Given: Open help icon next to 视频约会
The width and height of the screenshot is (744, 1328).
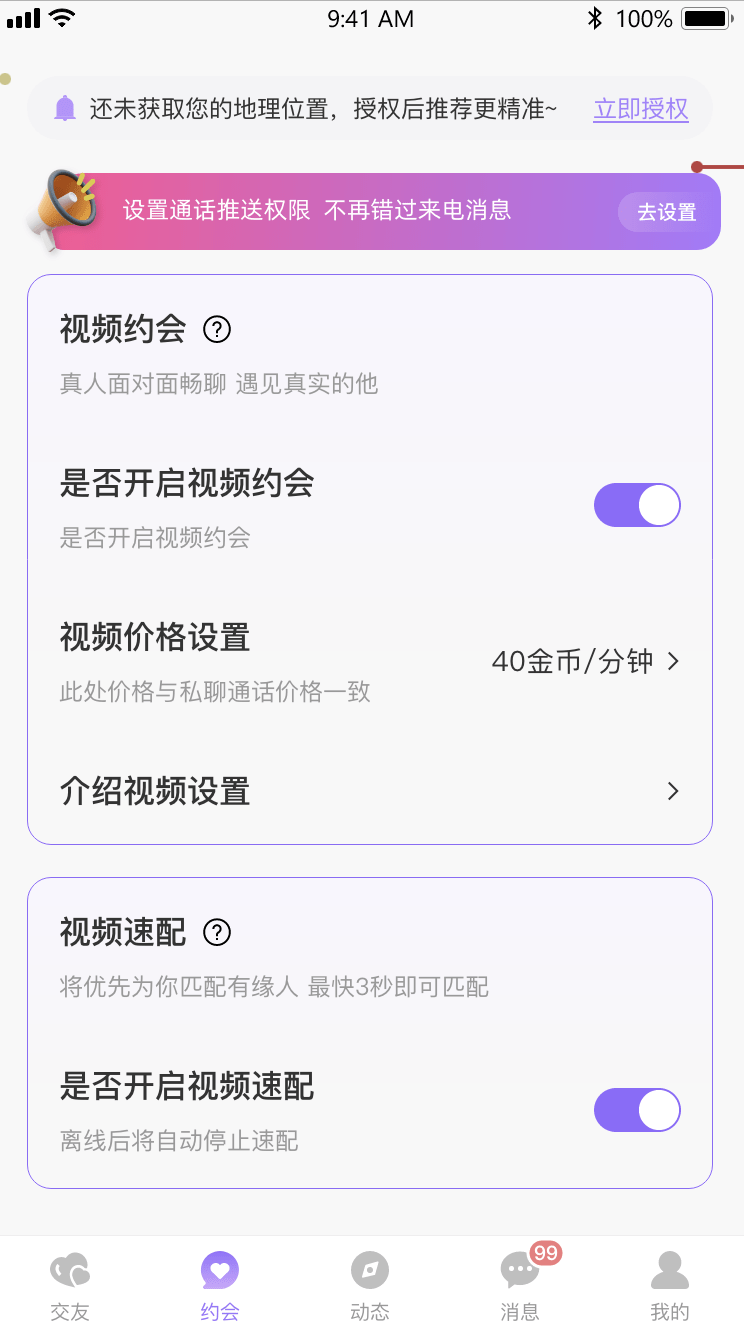Looking at the screenshot, I should click(217, 329).
